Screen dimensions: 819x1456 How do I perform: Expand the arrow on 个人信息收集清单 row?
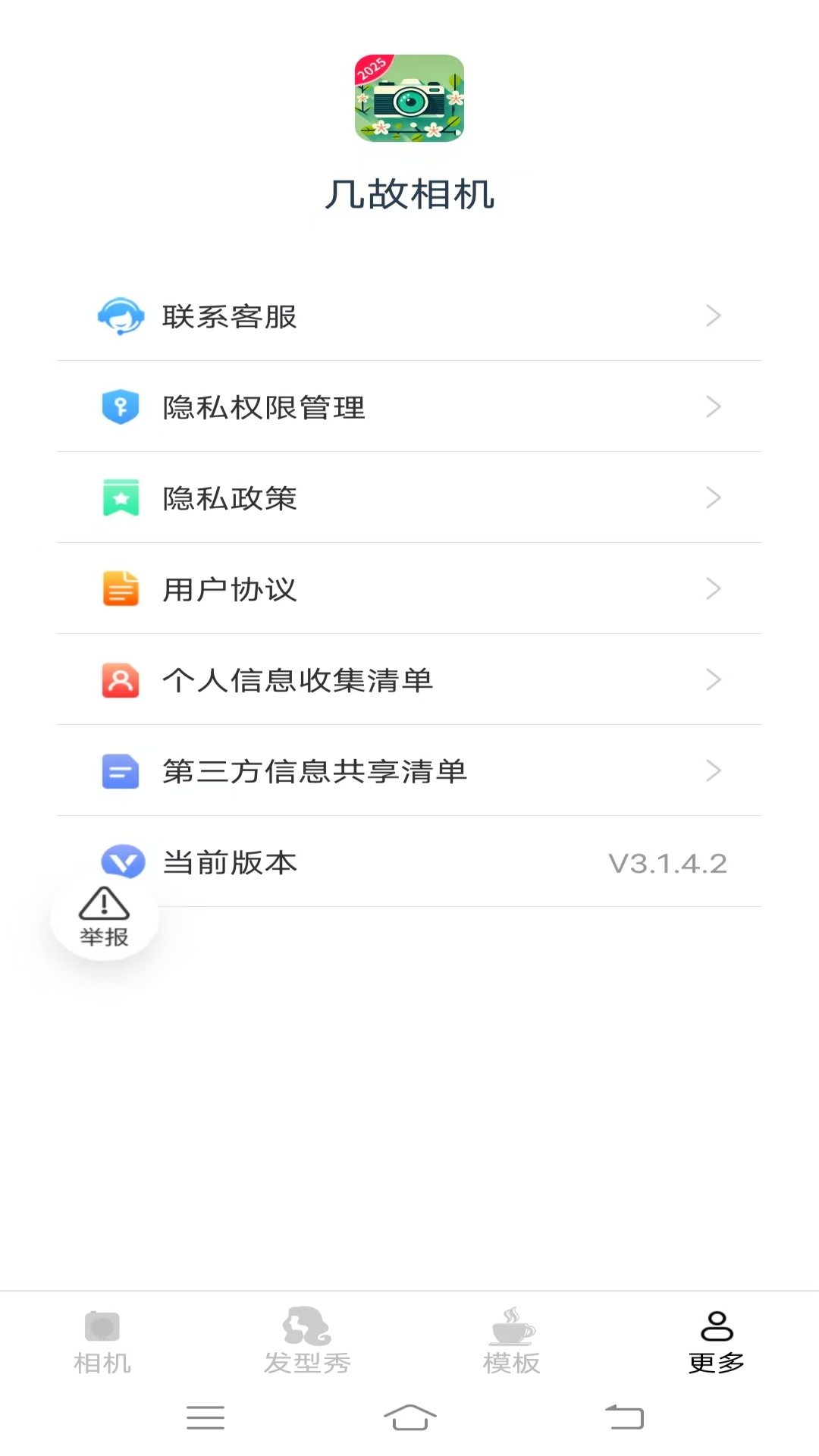pos(713,679)
